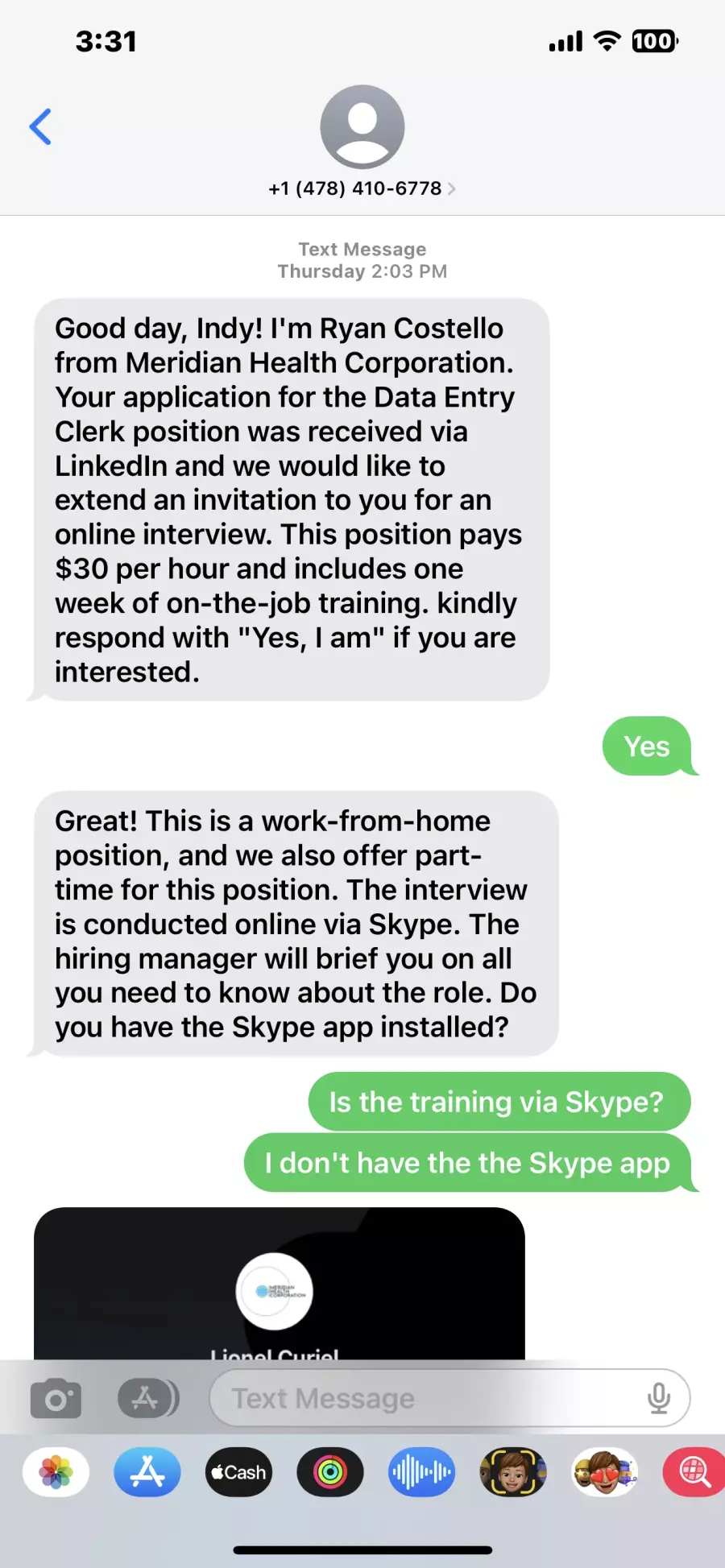725x1568 pixels.
Task: Open the Lionel Curiel contact card attachment
Action: pos(280,1284)
